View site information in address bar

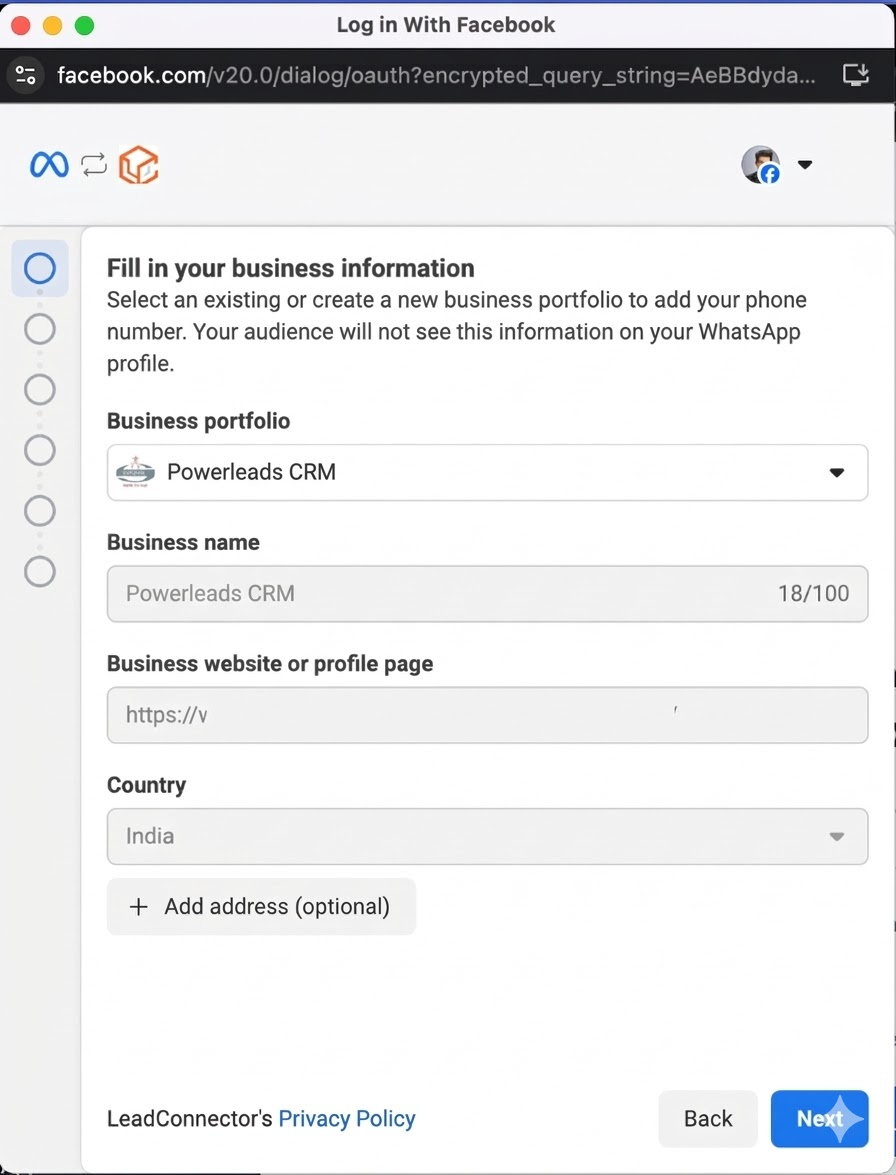26,75
